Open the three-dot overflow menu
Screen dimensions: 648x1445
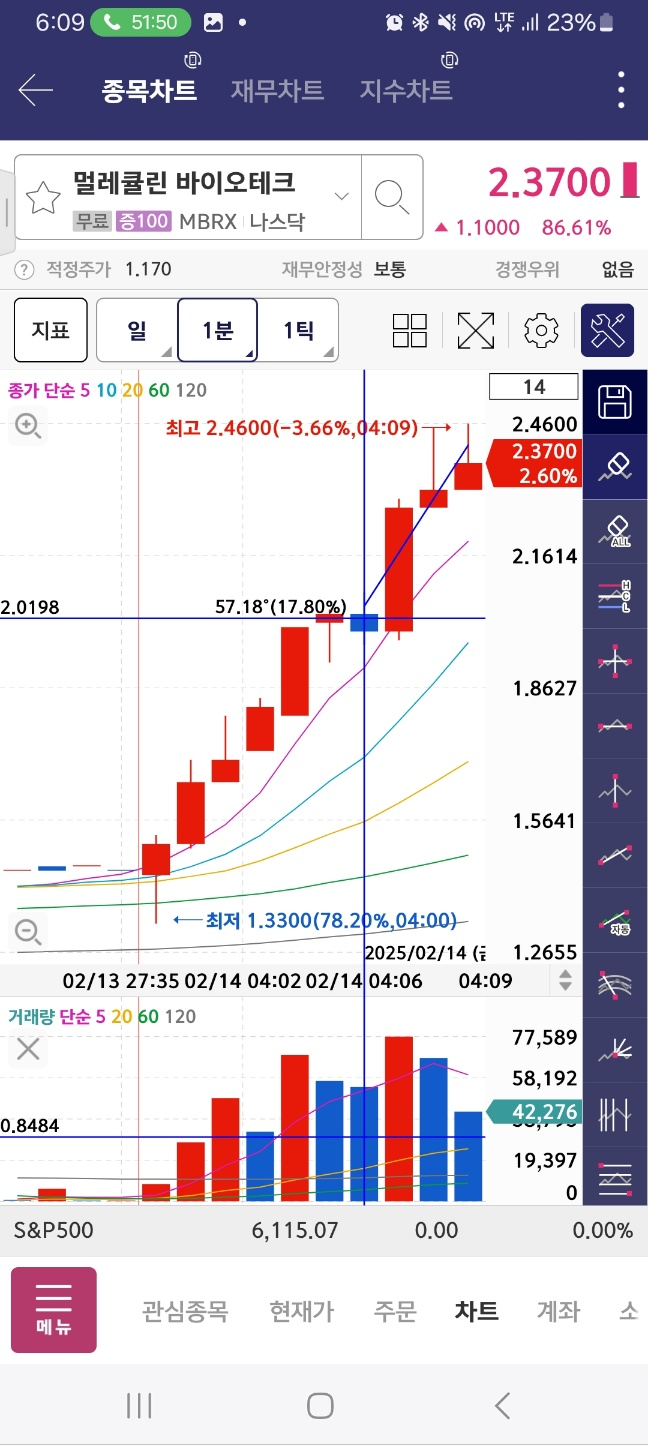[x=622, y=91]
